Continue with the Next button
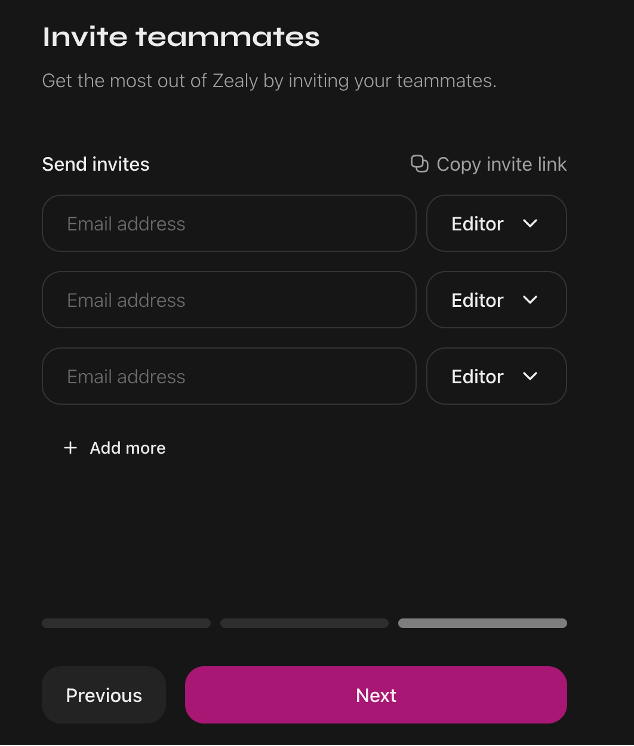 pyautogui.click(x=376, y=695)
